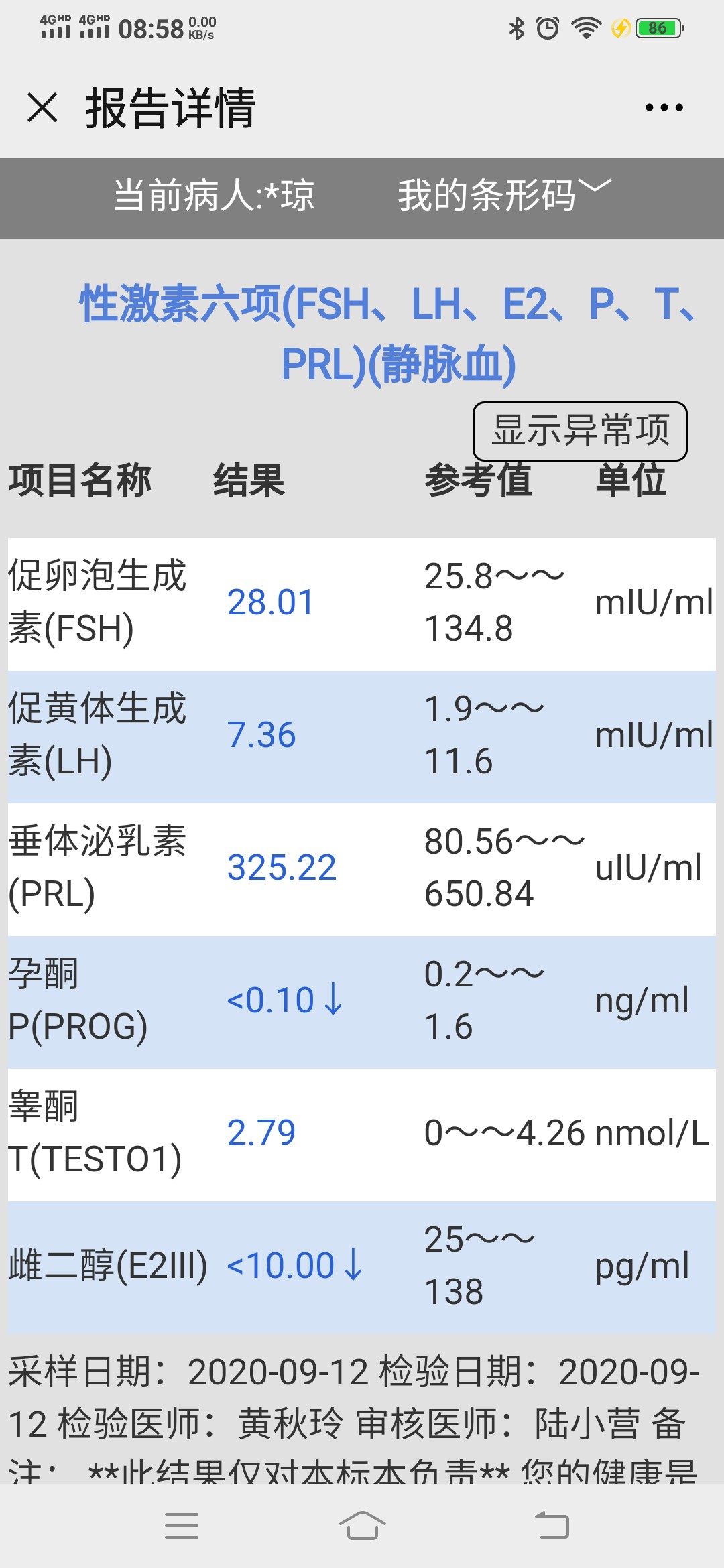The height and width of the screenshot is (1568, 724).
Task: Close the report details page
Action: [x=42, y=107]
